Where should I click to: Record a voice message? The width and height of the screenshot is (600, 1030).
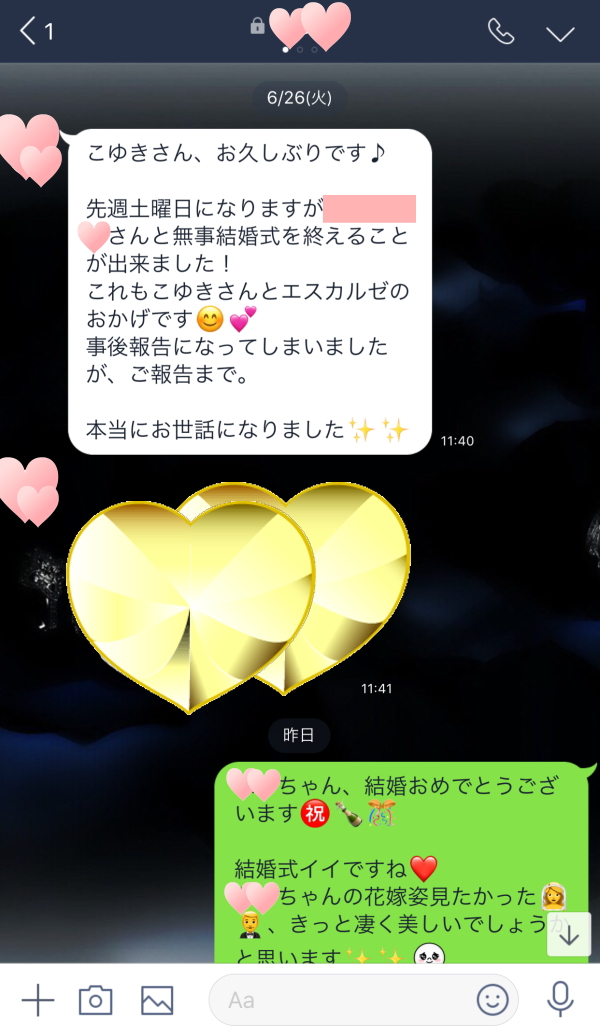[x=560, y=999]
